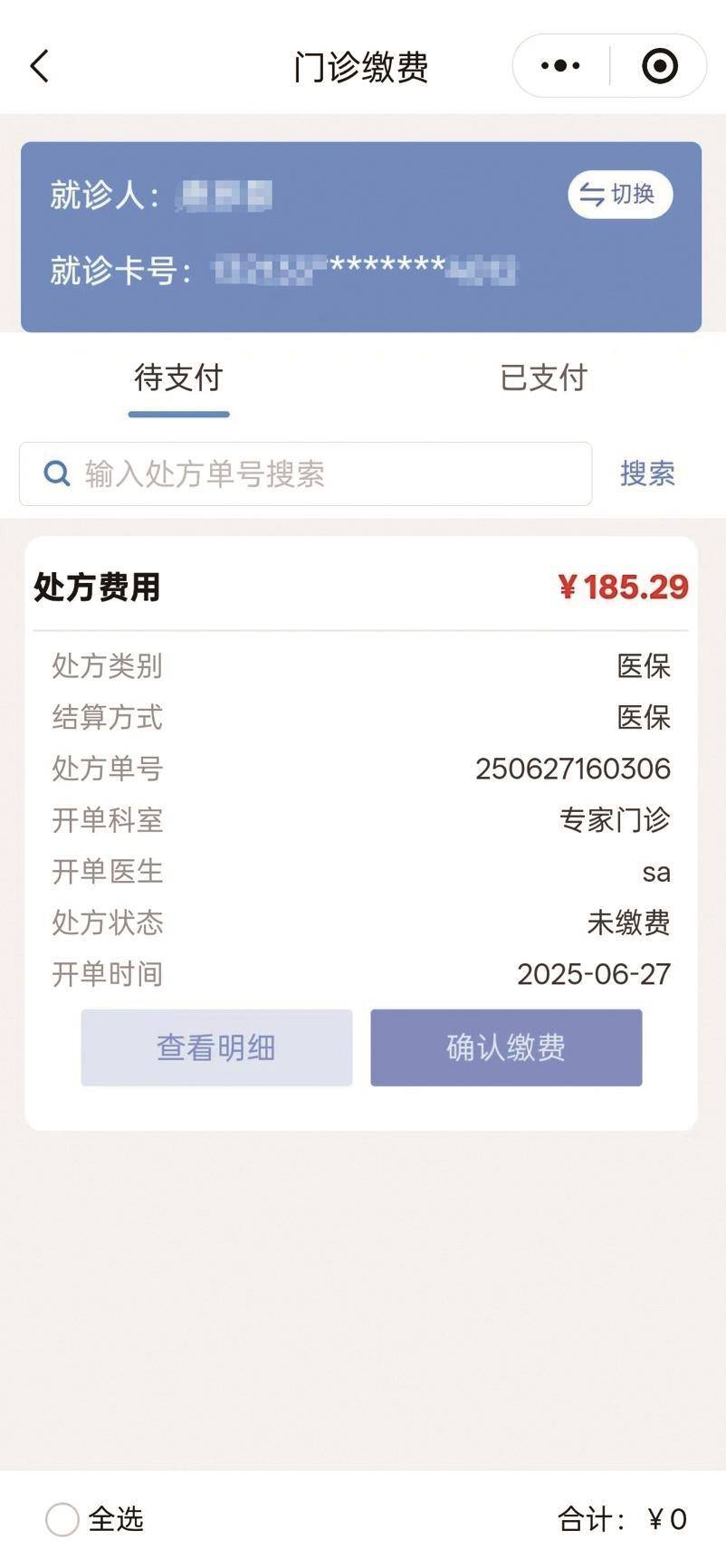Tap the capsule close/home circle icon

(657, 65)
